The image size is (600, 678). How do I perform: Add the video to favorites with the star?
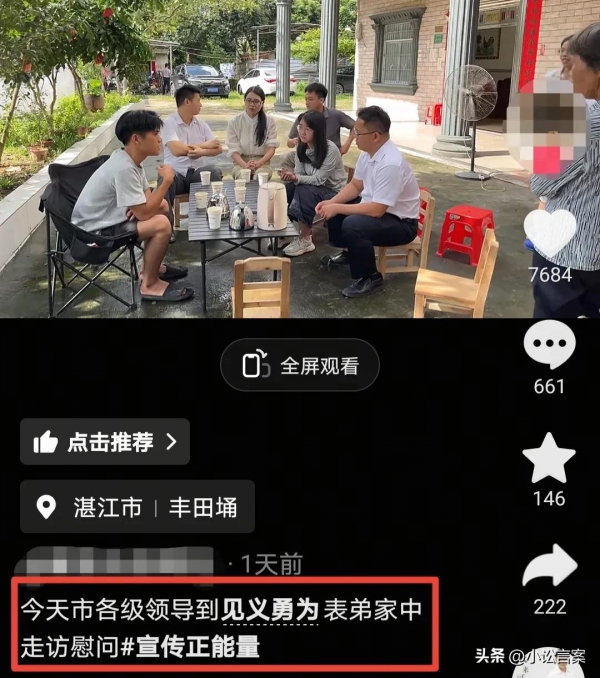(549, 459)
